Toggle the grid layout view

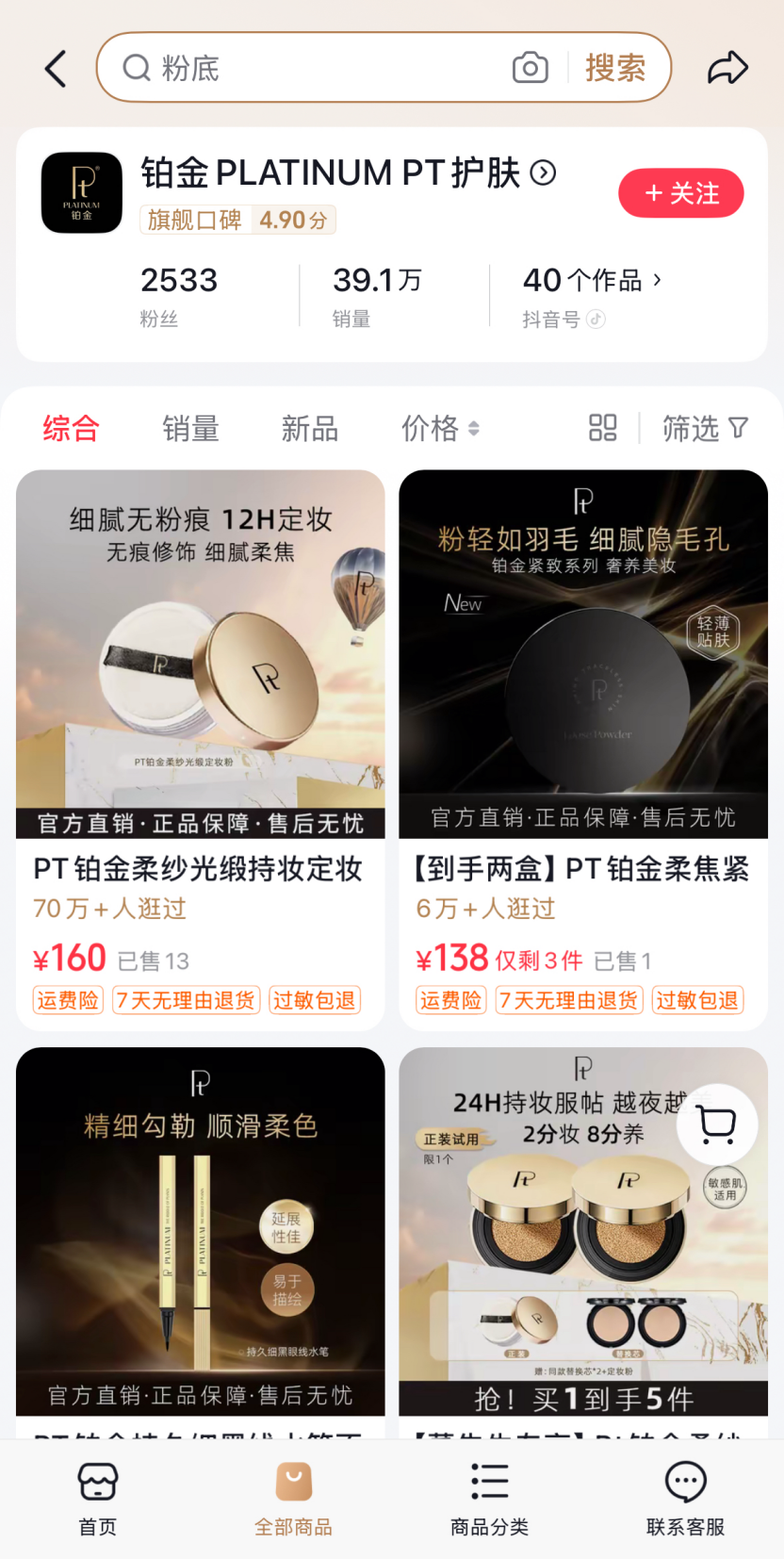click(603, 428)
